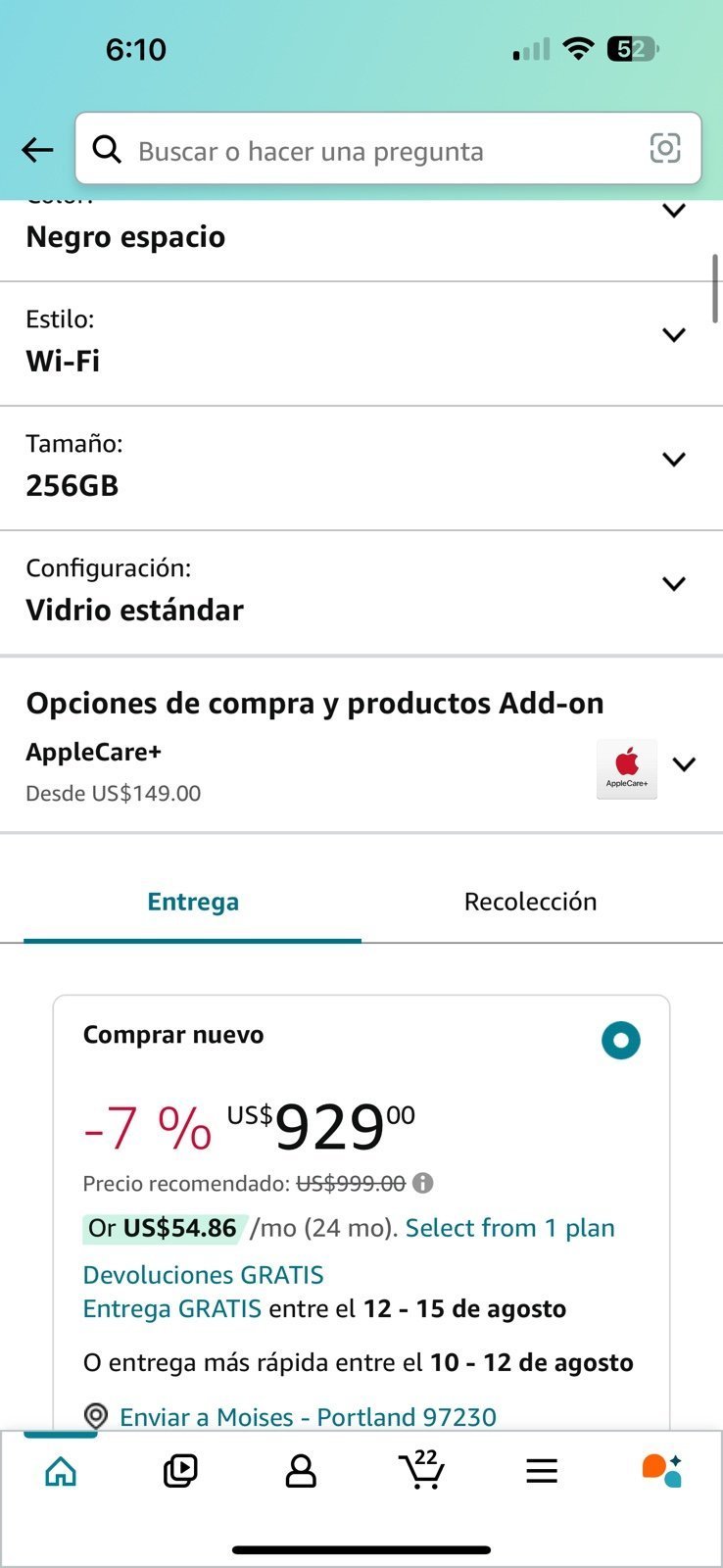Switch to the Recolección tab
The width and height of the screenshot is (723, 1568).
[x=530, y=901]
